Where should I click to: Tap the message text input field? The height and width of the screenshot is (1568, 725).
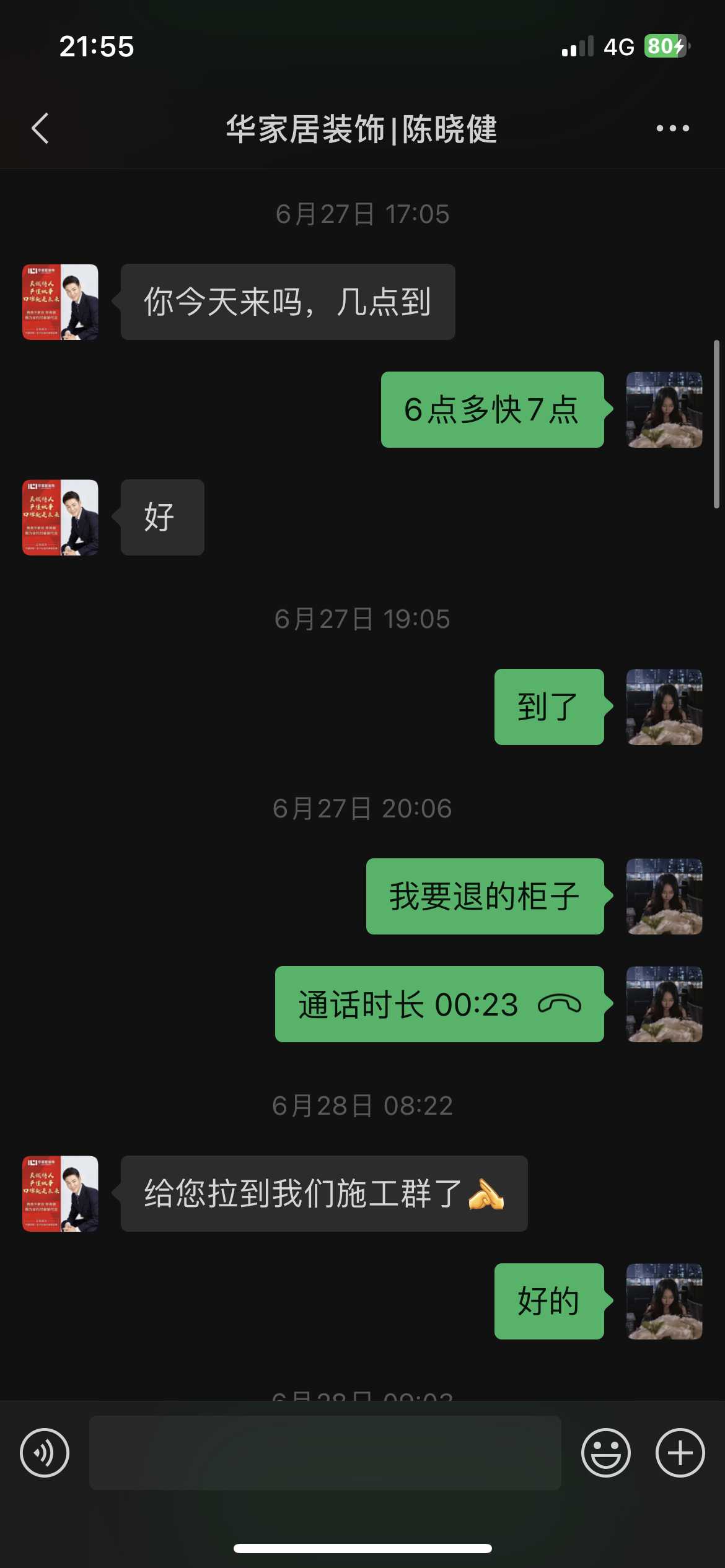click(325, 1453)
